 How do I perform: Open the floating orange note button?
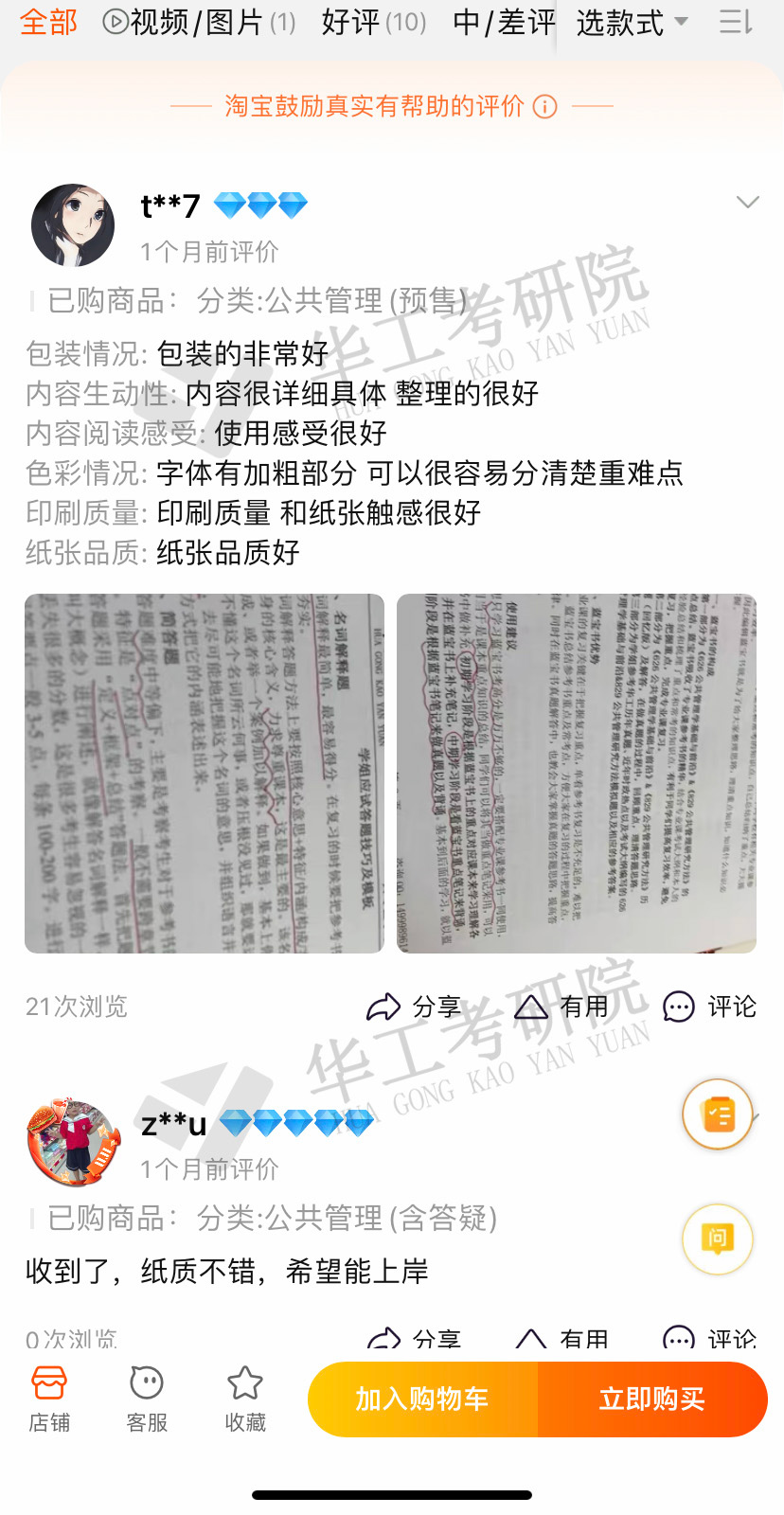pyautogui.click(x=718, y=1114)
